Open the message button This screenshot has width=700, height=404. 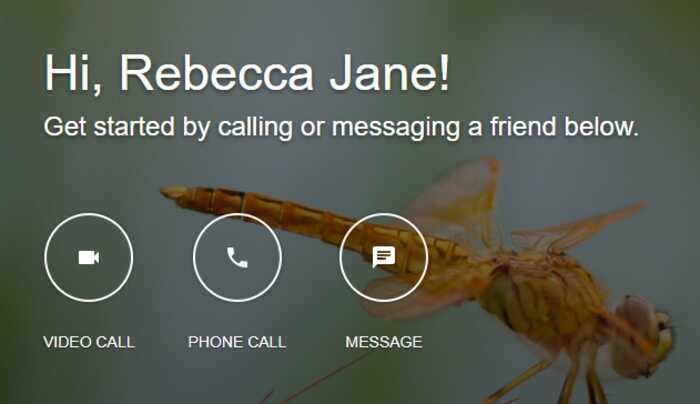pyautogui.click(x=384, y=258)
